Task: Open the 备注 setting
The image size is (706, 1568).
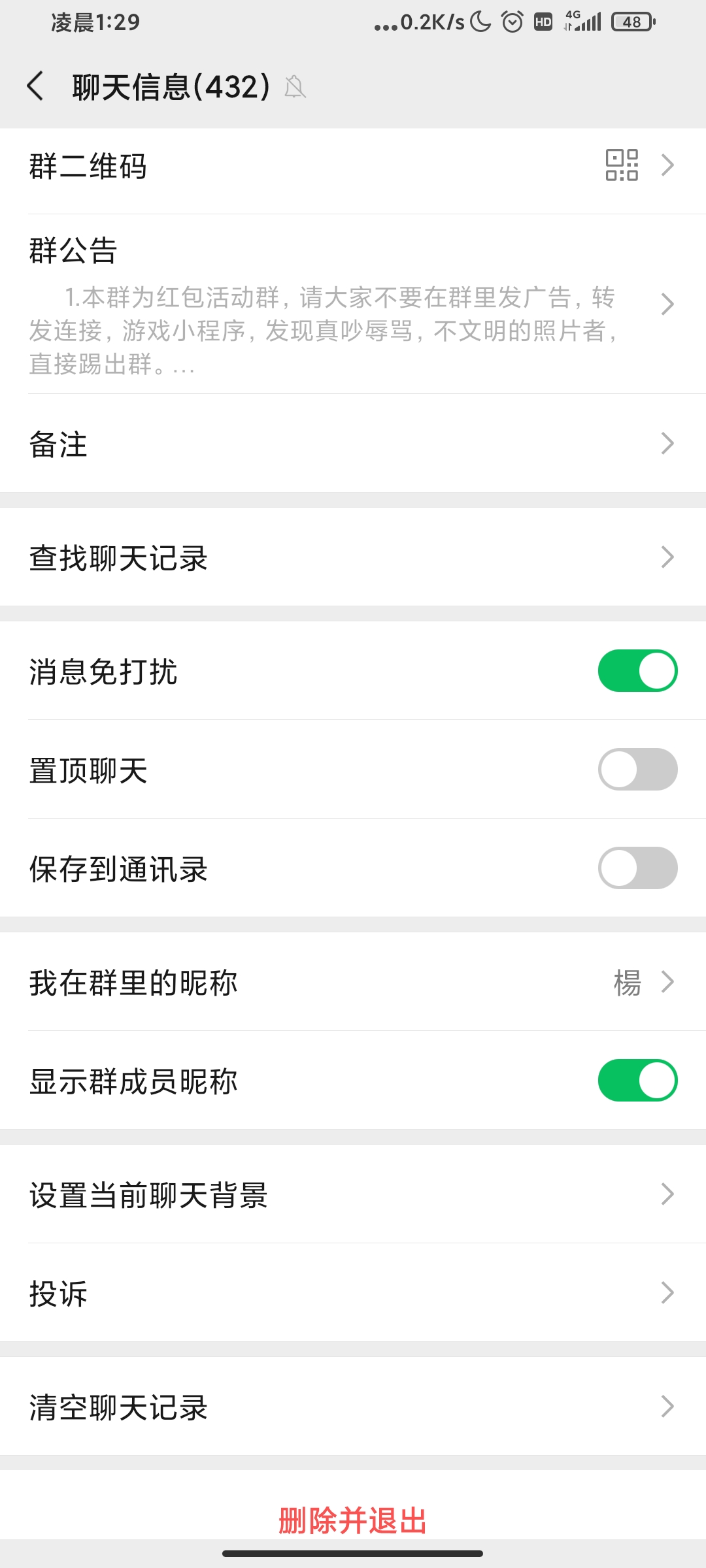Action: coord(353,444)
